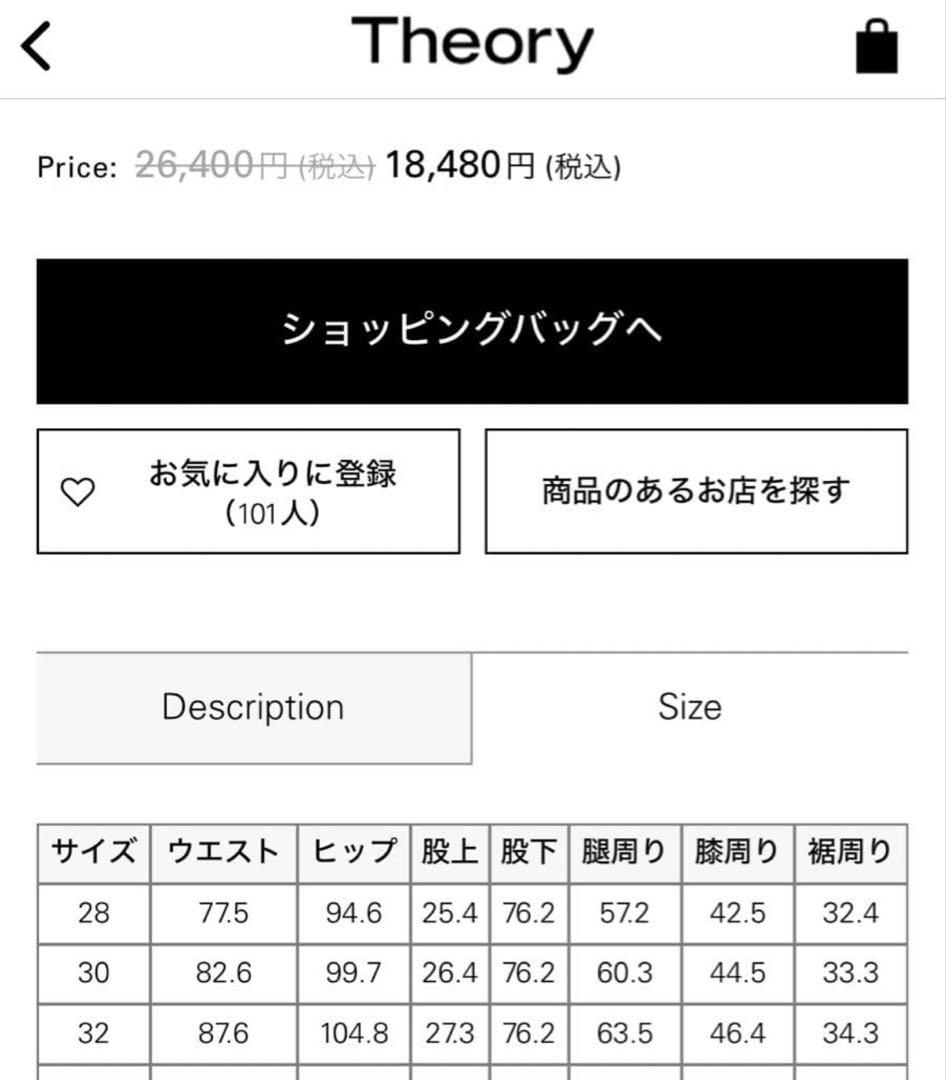Screen dimensions: 946x1080
Task: Tap the cart icon in the header
Action: [x=878, y=46]
